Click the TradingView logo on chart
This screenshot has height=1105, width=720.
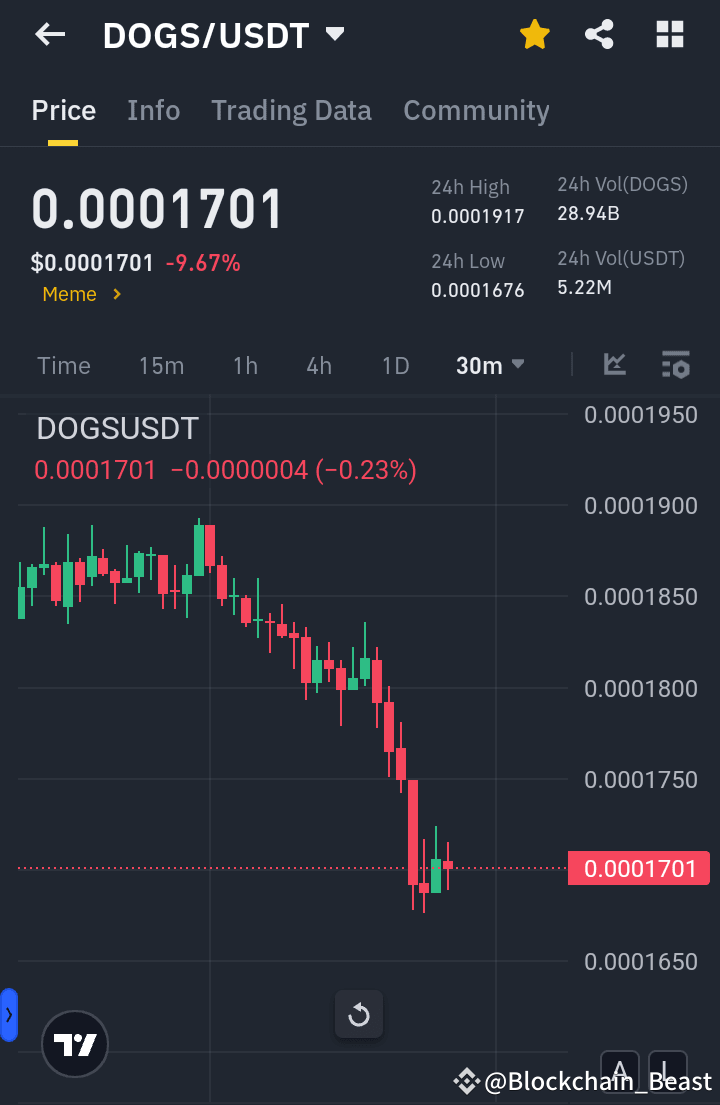click(74, 1043)
